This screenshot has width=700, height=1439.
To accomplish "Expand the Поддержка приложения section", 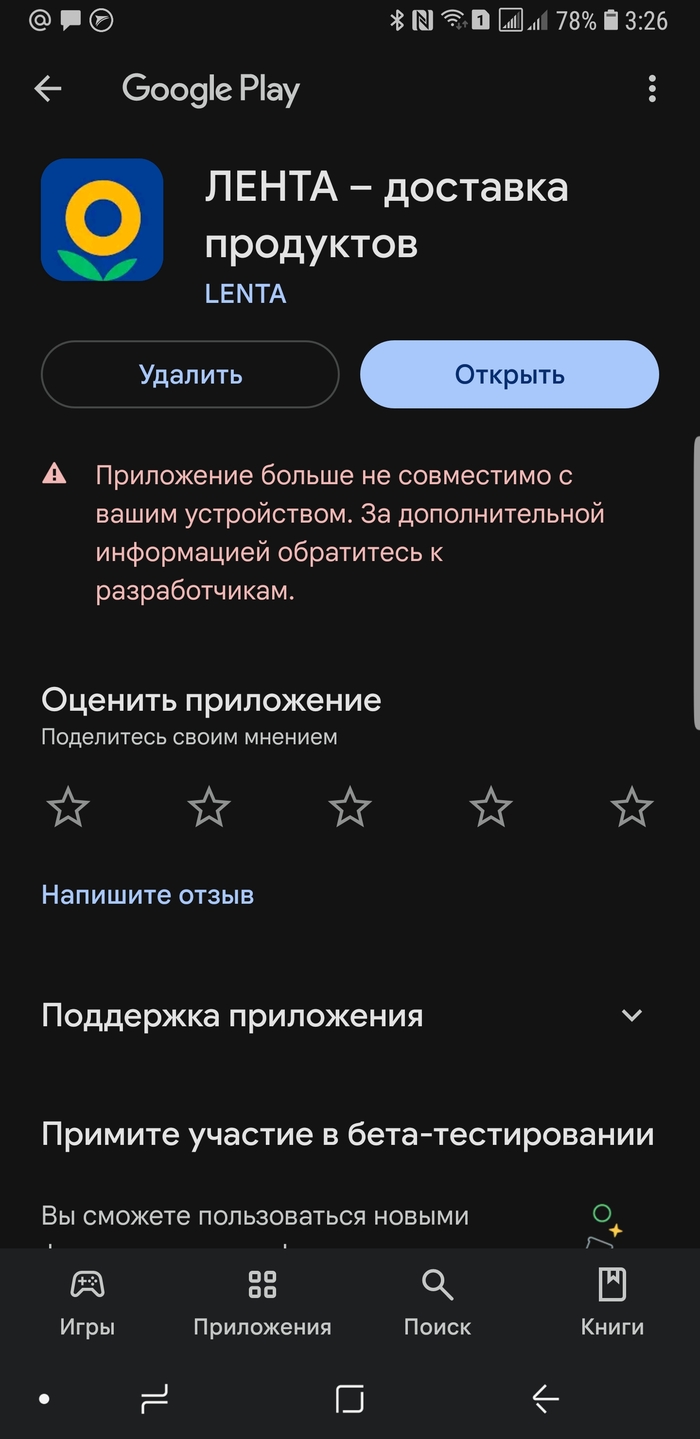I will (631, 1016).
